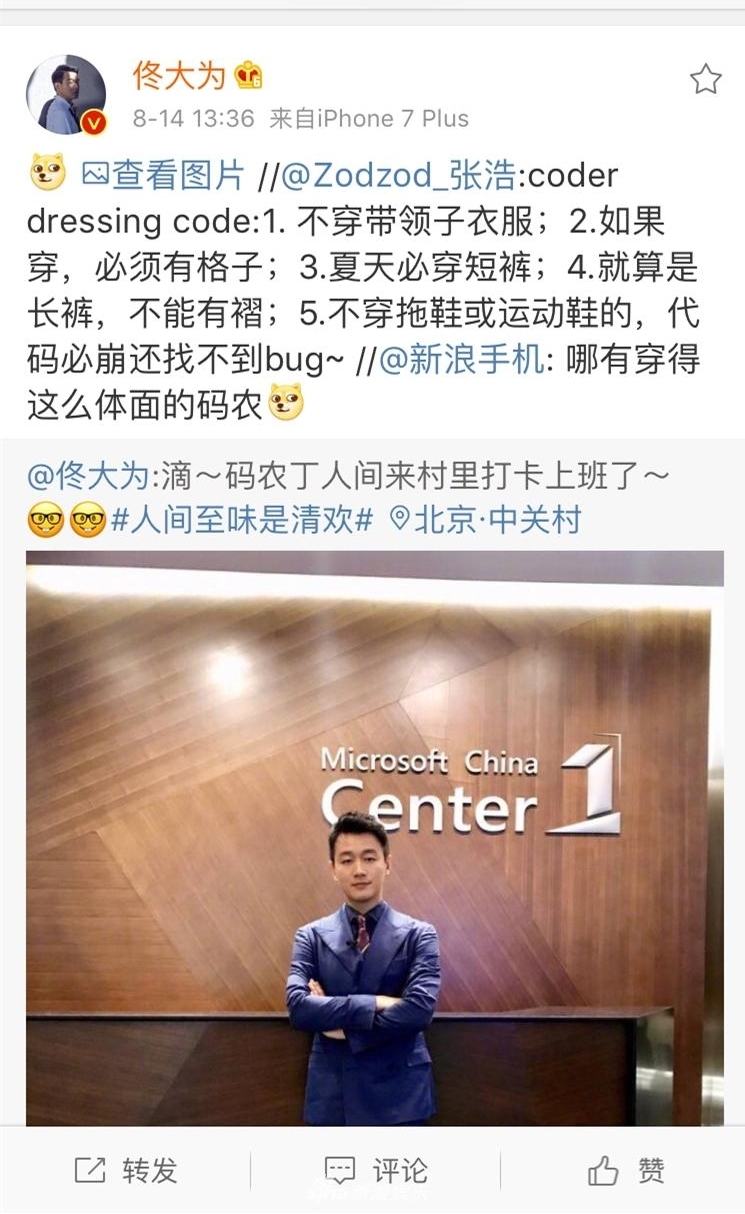This screenshot has height=1214, width=745.
Task: Favorite this post with the star icon
Action: point(705,80)
